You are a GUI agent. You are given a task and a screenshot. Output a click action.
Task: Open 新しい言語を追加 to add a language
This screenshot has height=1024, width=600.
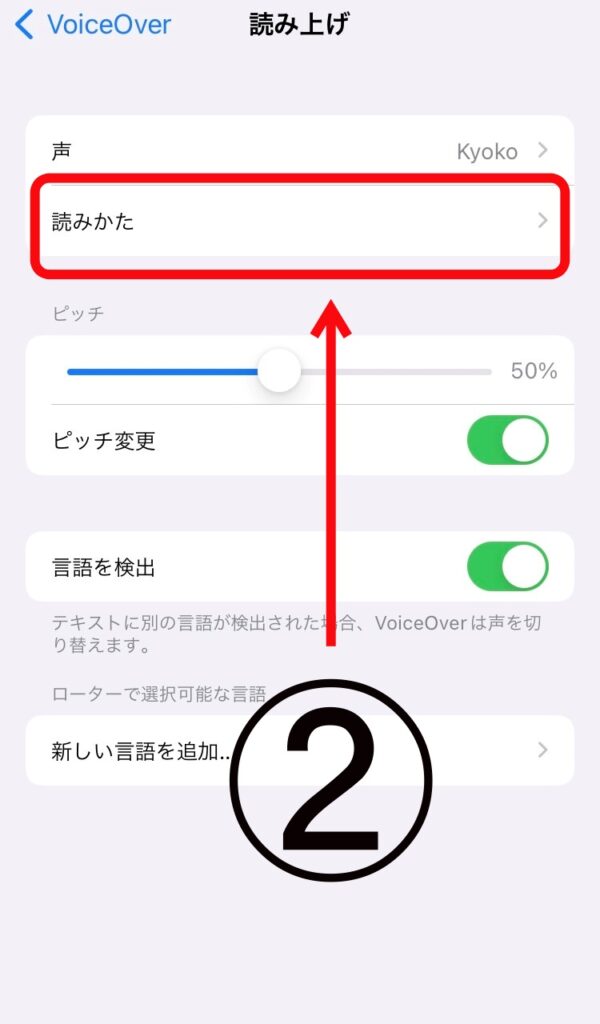pos(300,750)
